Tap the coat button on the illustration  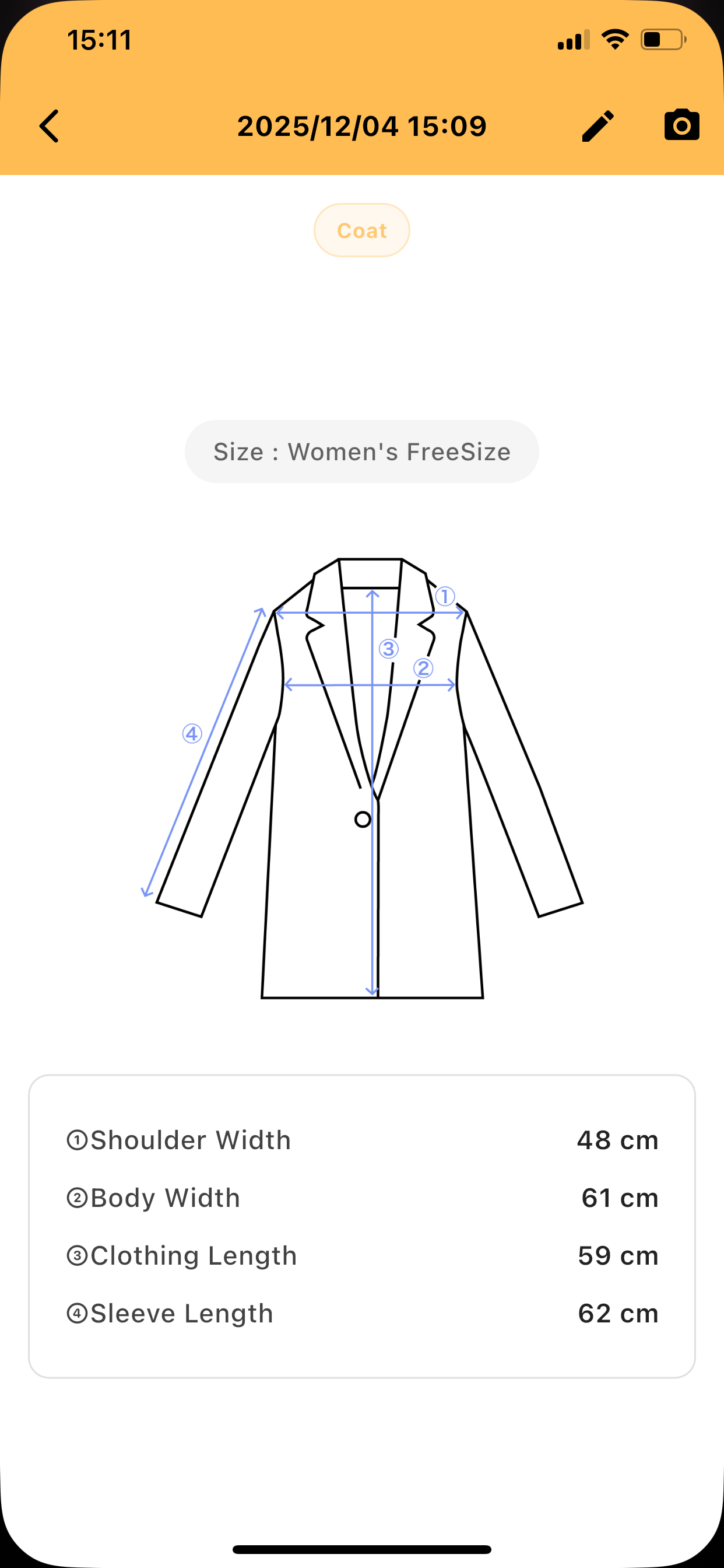click(x=362, y=818)
